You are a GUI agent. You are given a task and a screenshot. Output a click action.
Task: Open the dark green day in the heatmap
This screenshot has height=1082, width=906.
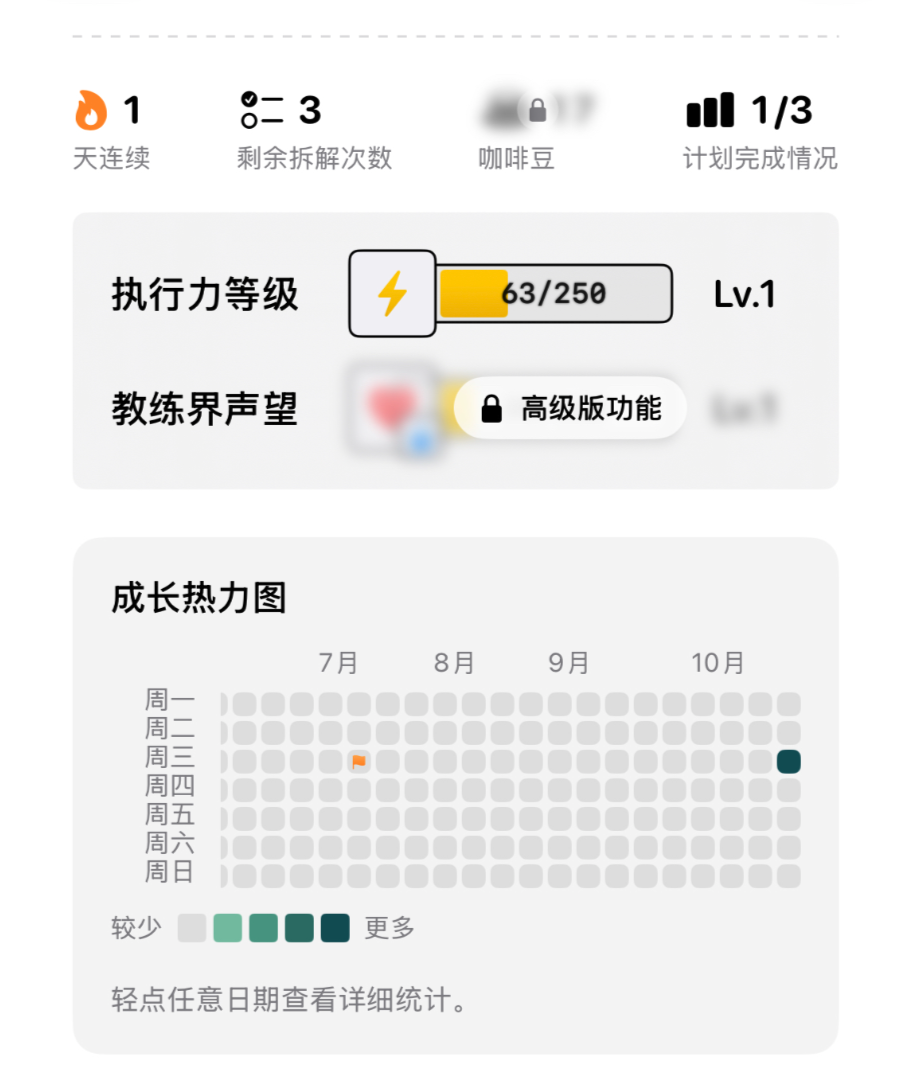tap(789, 762)
